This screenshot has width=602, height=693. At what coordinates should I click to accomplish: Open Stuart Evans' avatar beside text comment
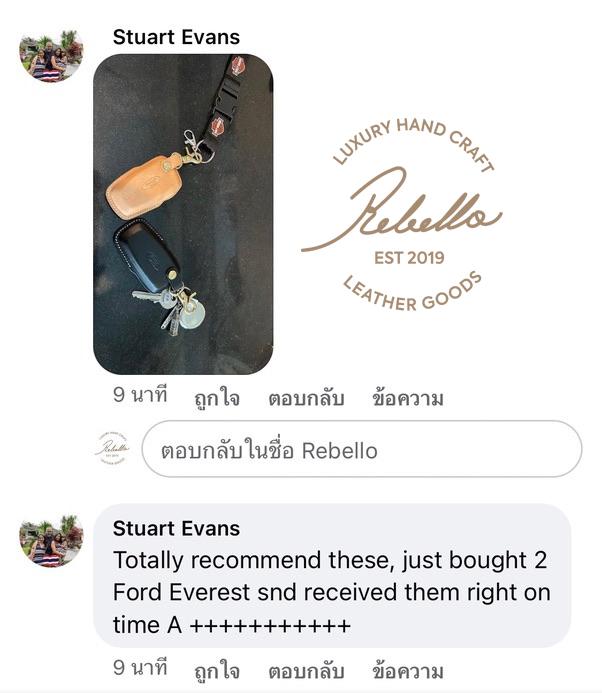pos(51,542)
